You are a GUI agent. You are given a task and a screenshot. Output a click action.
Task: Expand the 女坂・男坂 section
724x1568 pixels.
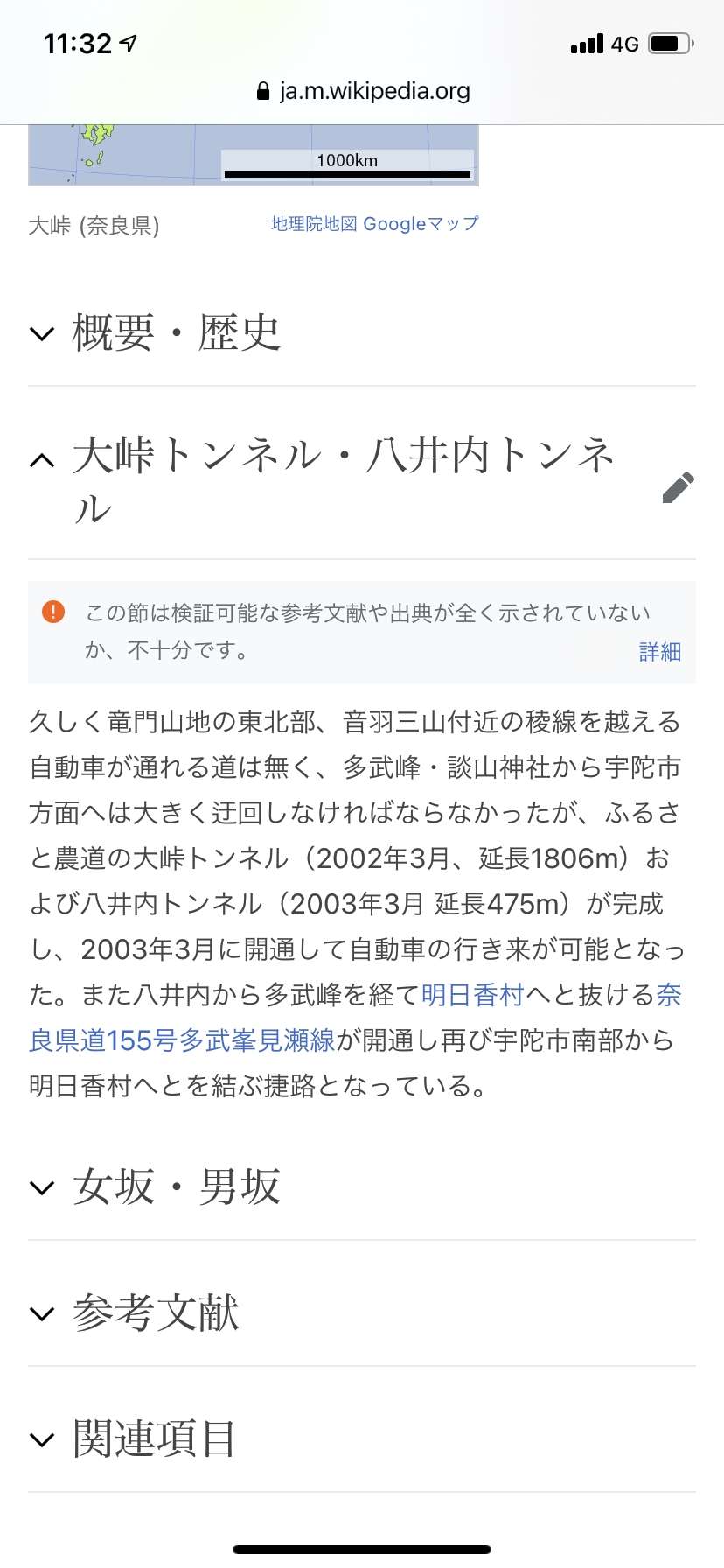(x=175, y=1186)
